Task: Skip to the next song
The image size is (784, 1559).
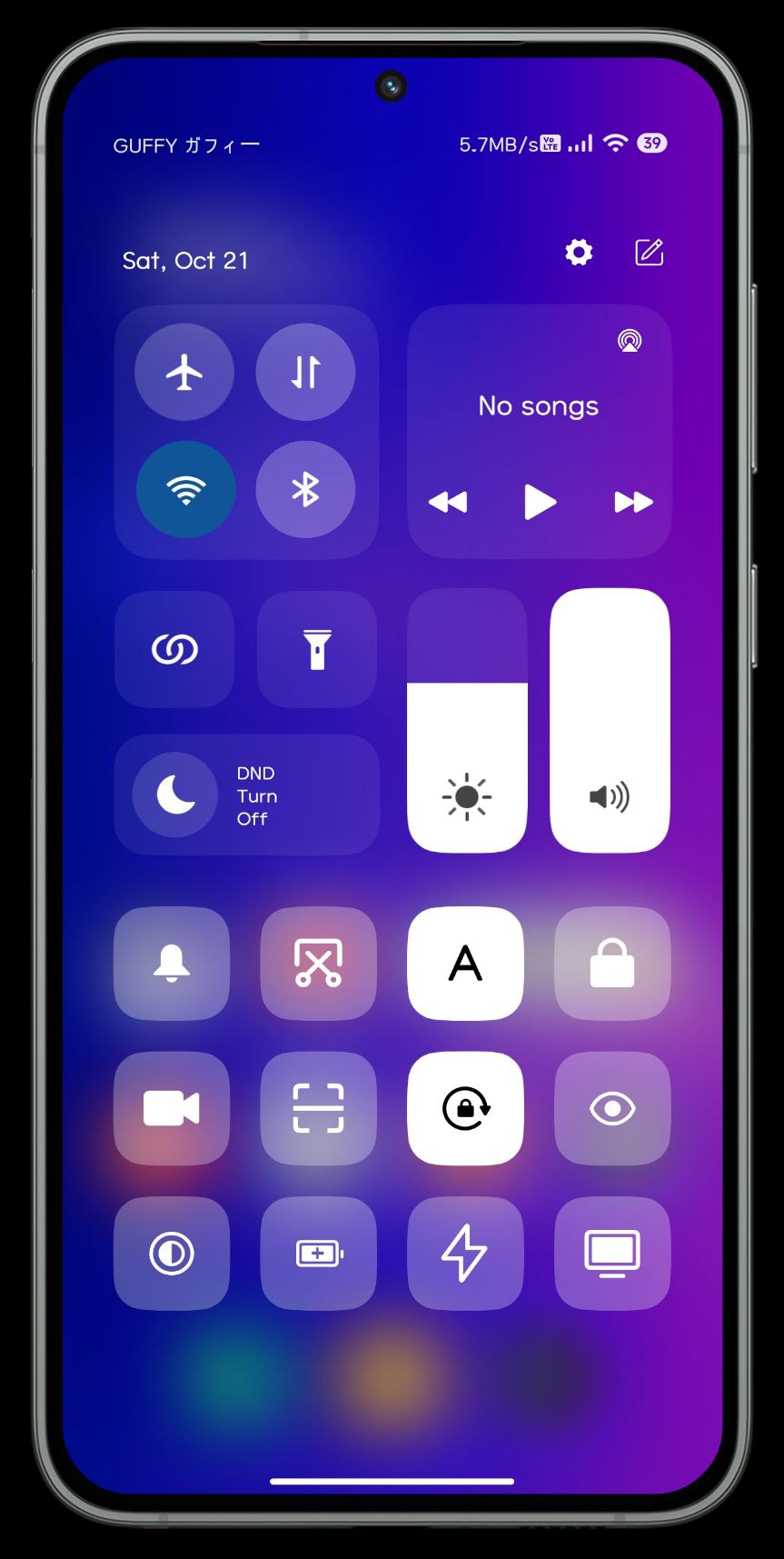Action: (633, 502)
